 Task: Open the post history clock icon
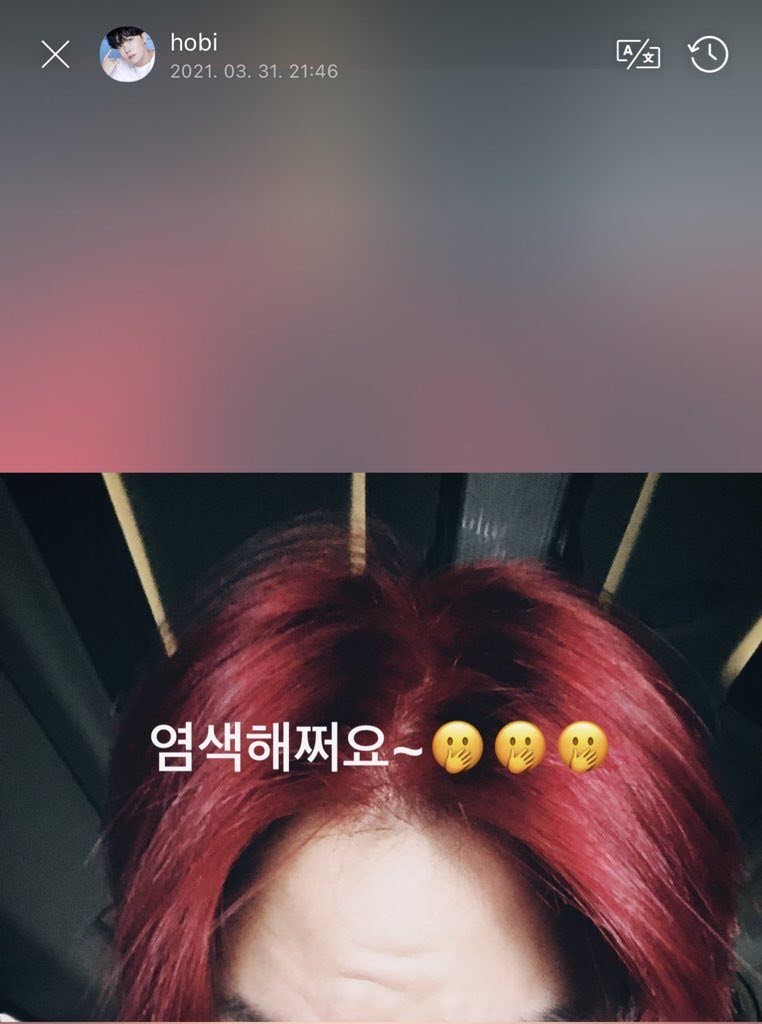click(x=709, y=54)
